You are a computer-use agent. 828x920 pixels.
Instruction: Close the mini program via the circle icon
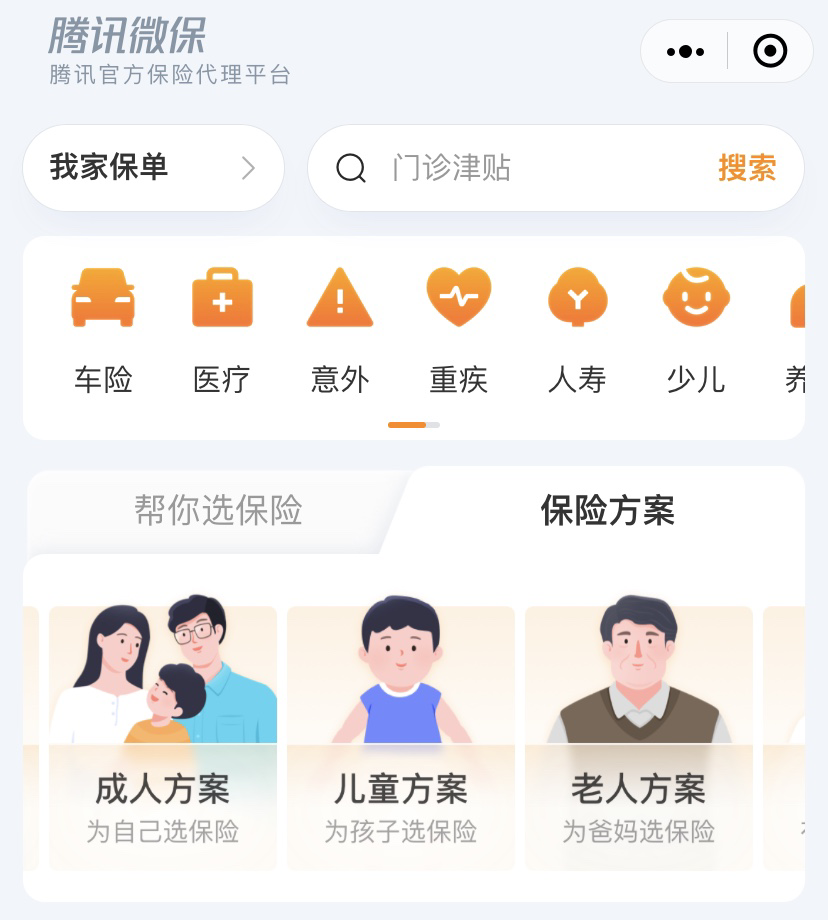pyautogui.click(x=770, y=51)
